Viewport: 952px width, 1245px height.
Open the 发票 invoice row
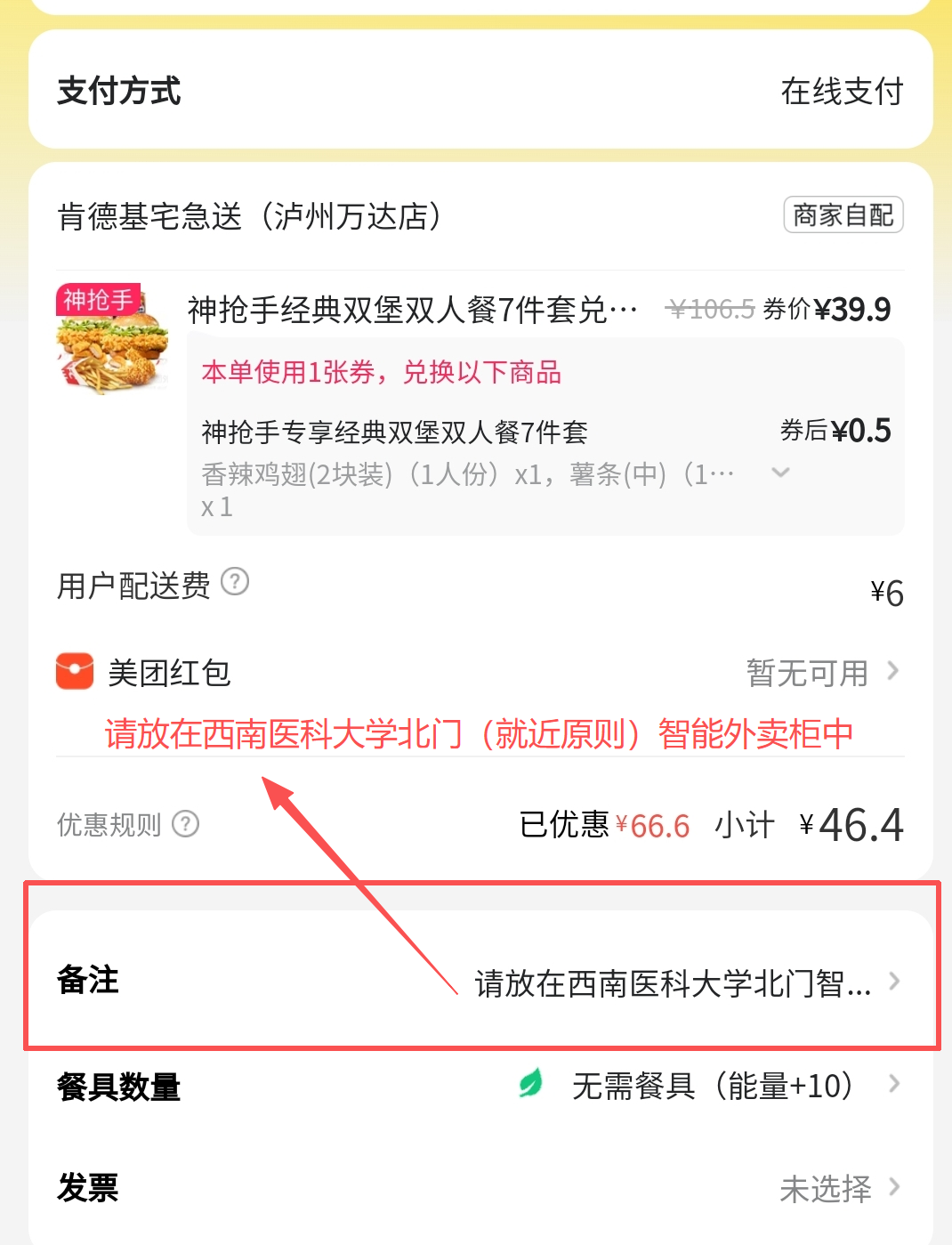click(480, 1188)
